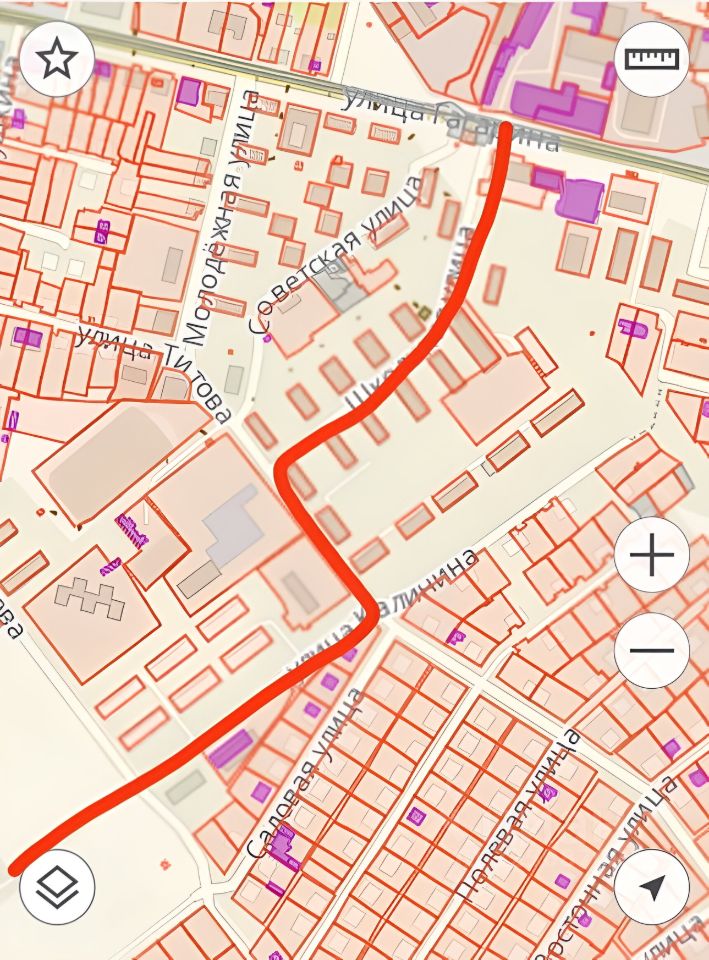
Task: Open favorites with the star button
Action: (57, 59)
